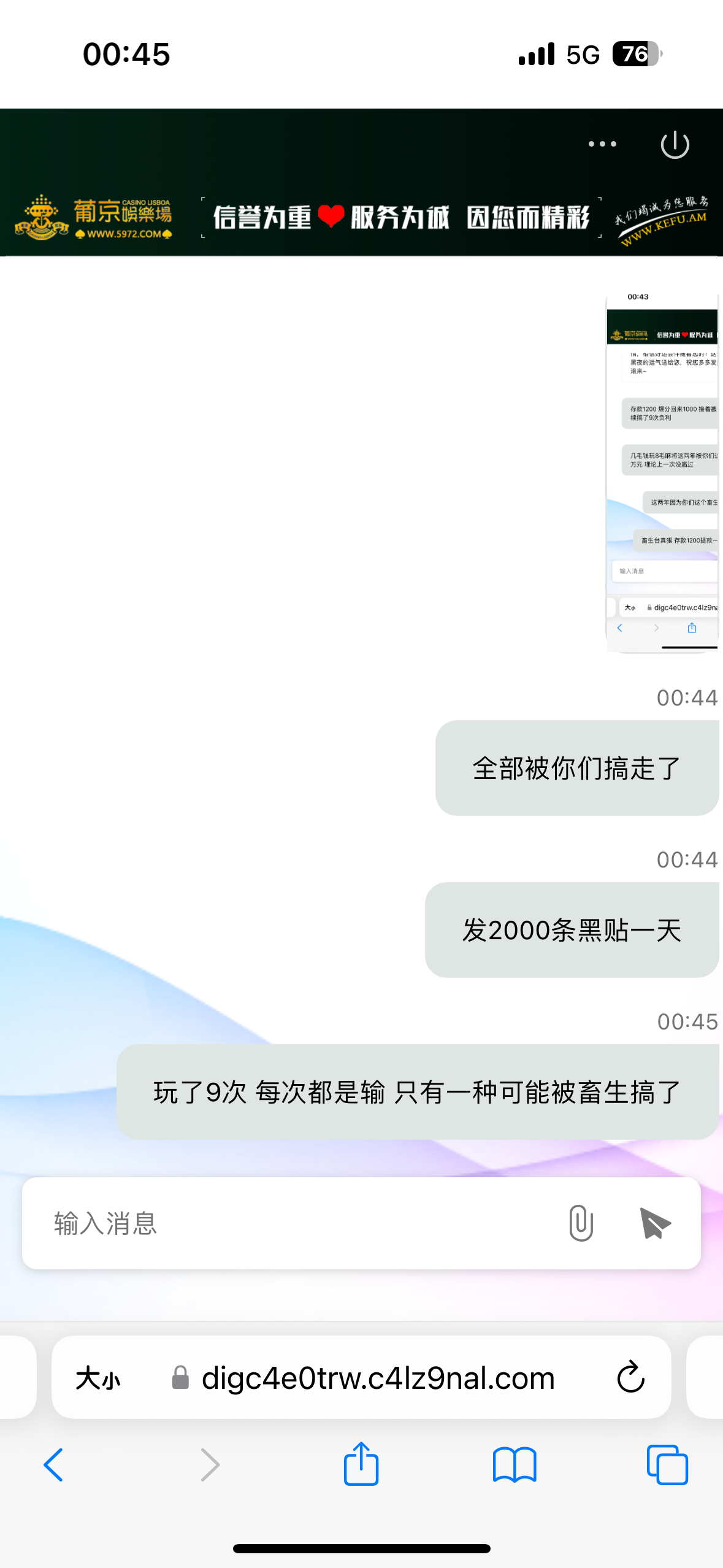The image size is (723, 1568).
Task: Go back in Safari
Action: click(x=54, y=1465)
